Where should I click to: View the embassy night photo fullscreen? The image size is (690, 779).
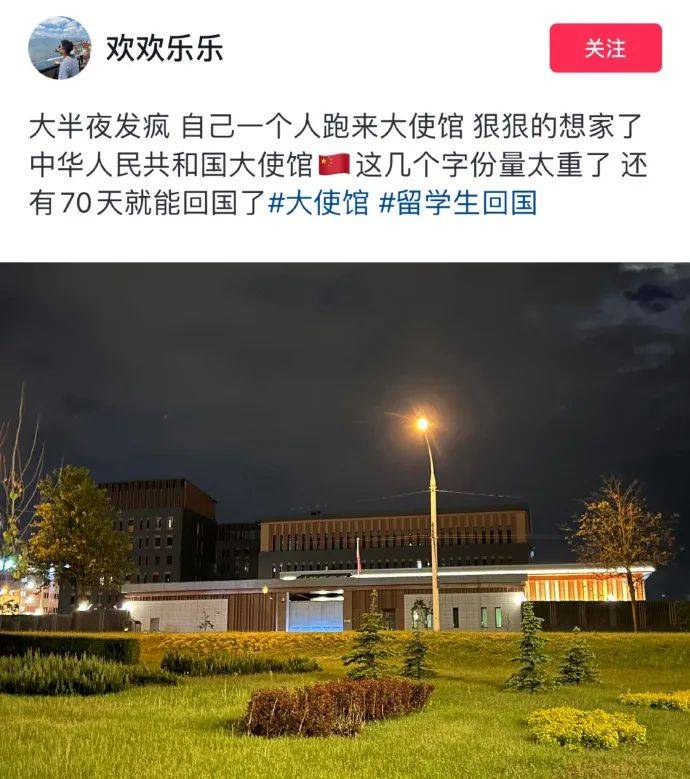pos(345,520)
